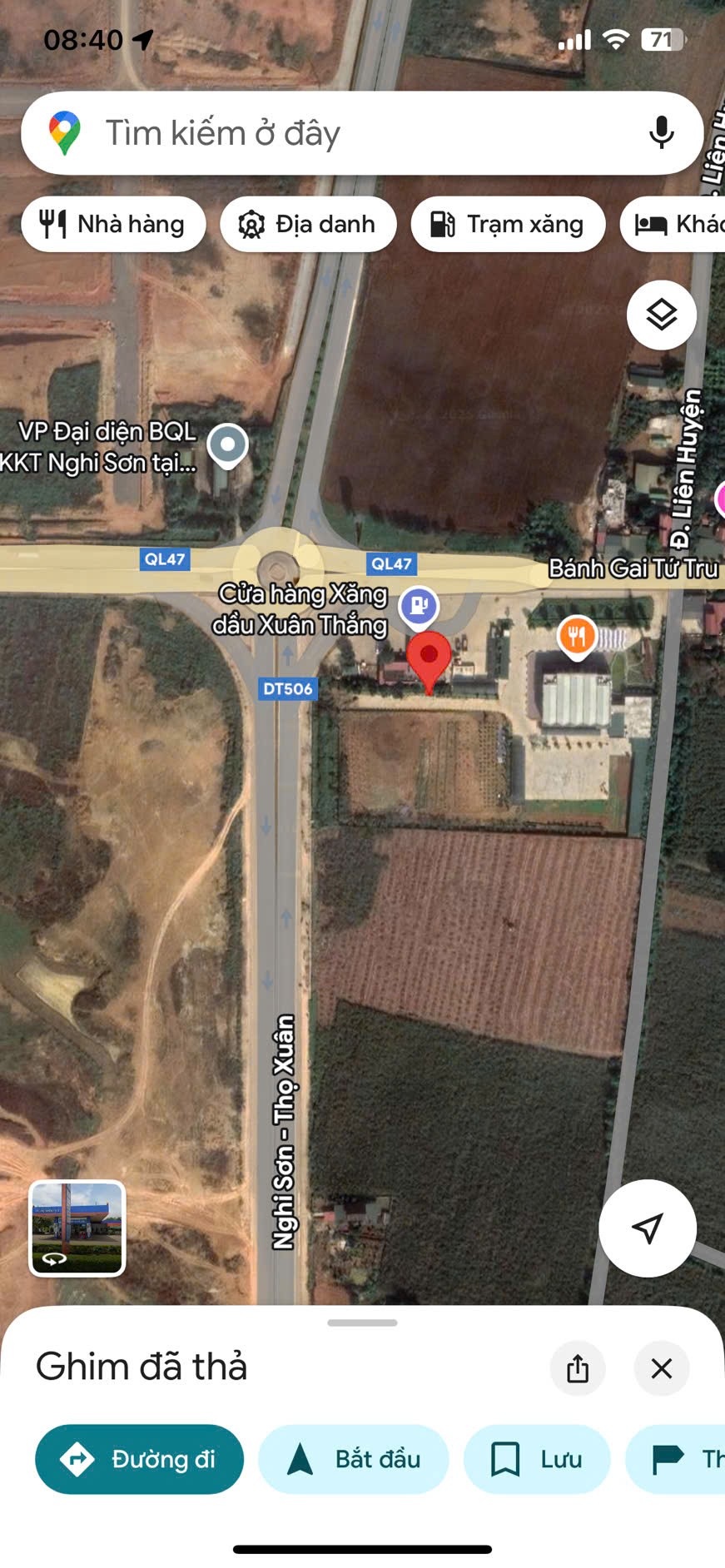Tap the red dropped pin

(429, 659)
